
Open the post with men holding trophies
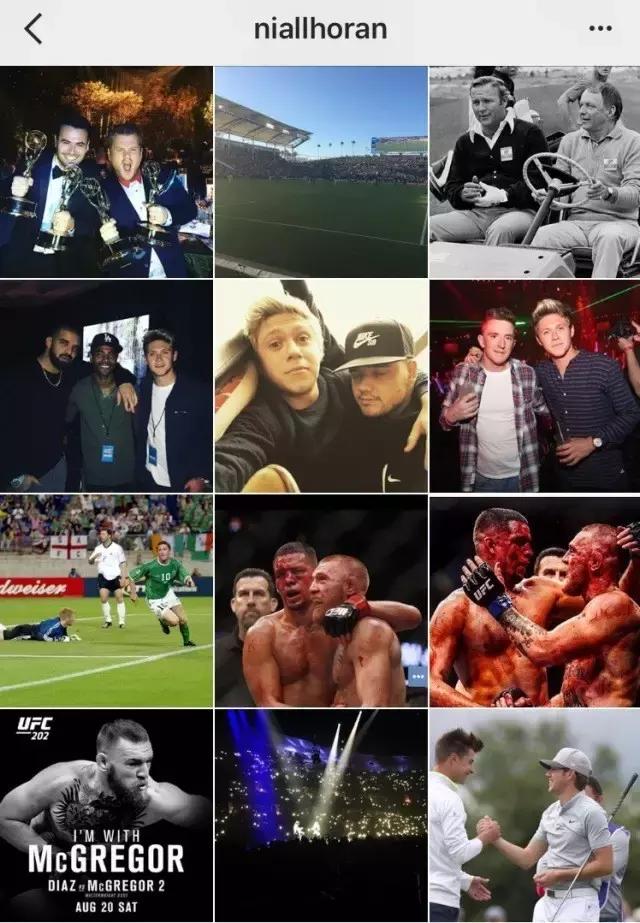[x=106, y=171]
